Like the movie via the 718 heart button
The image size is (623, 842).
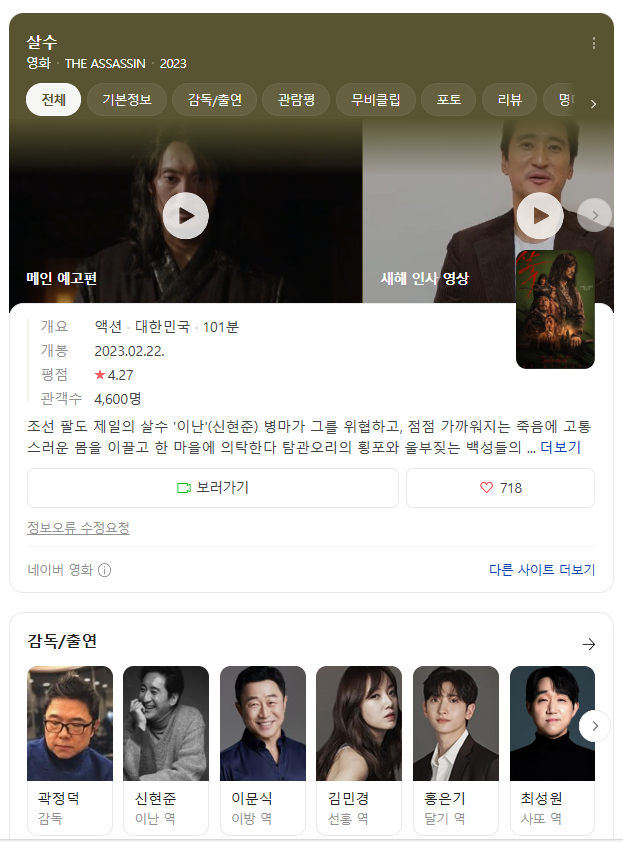(x=500, y=488)
